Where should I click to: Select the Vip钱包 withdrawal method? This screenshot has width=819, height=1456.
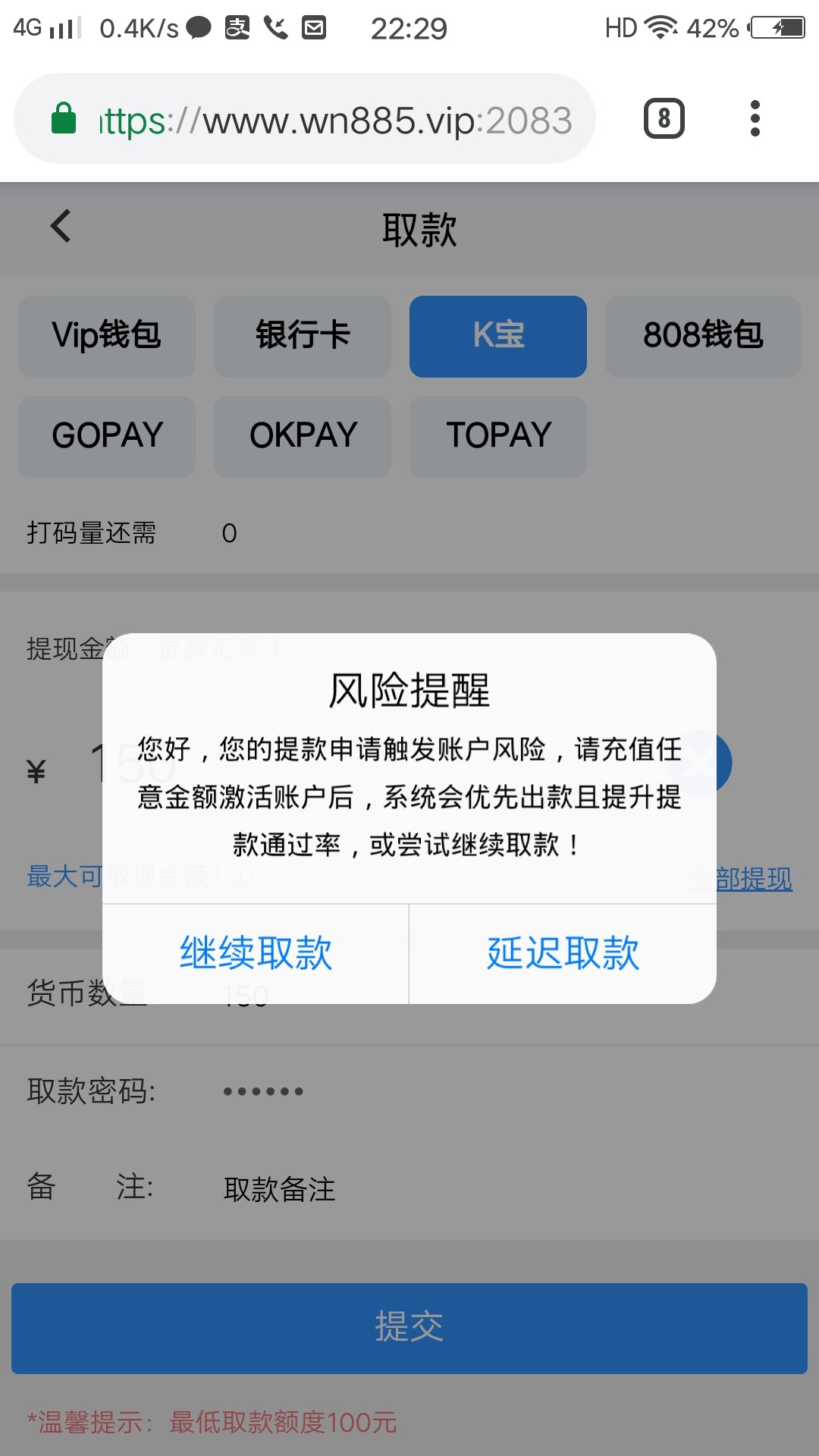coord(107,336)
